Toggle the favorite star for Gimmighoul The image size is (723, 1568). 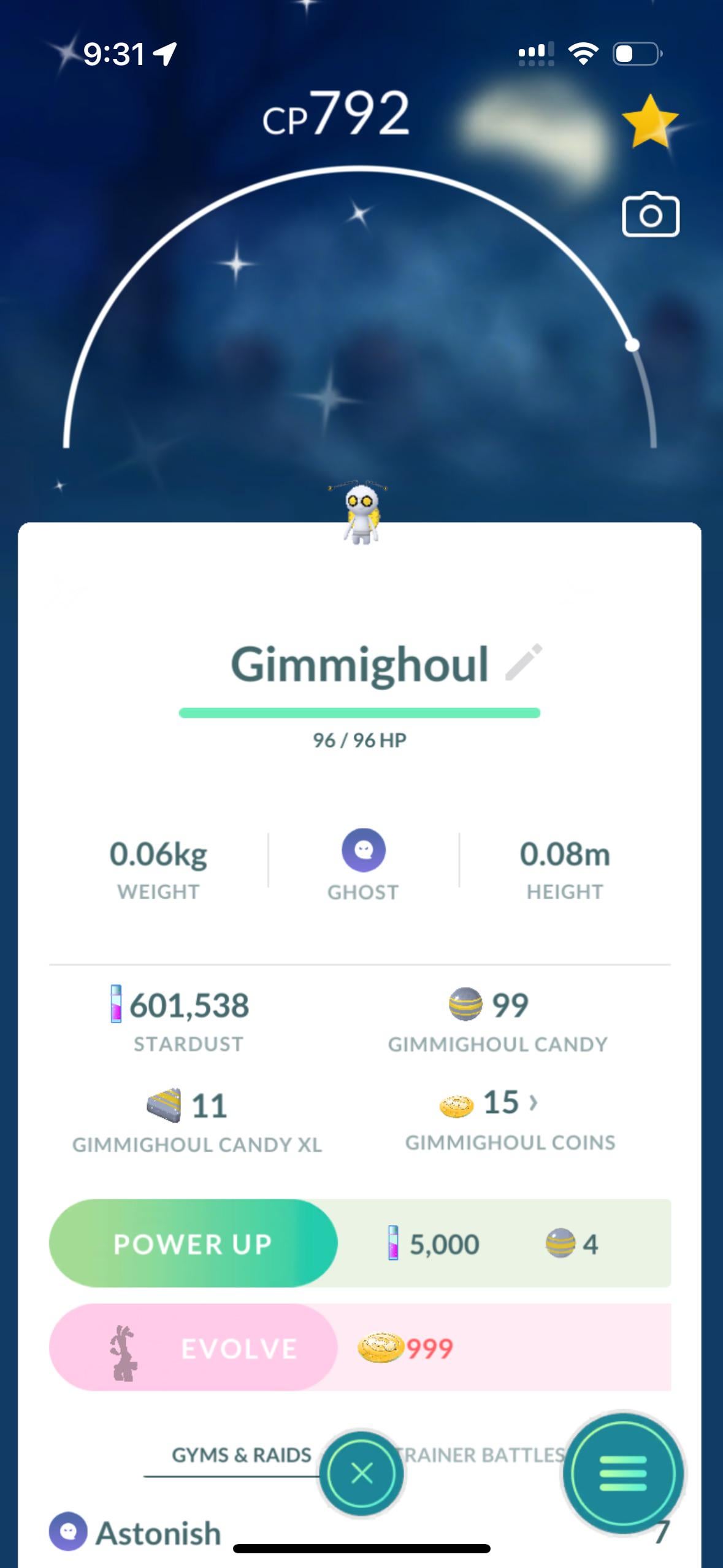click(x=649, y=121)
